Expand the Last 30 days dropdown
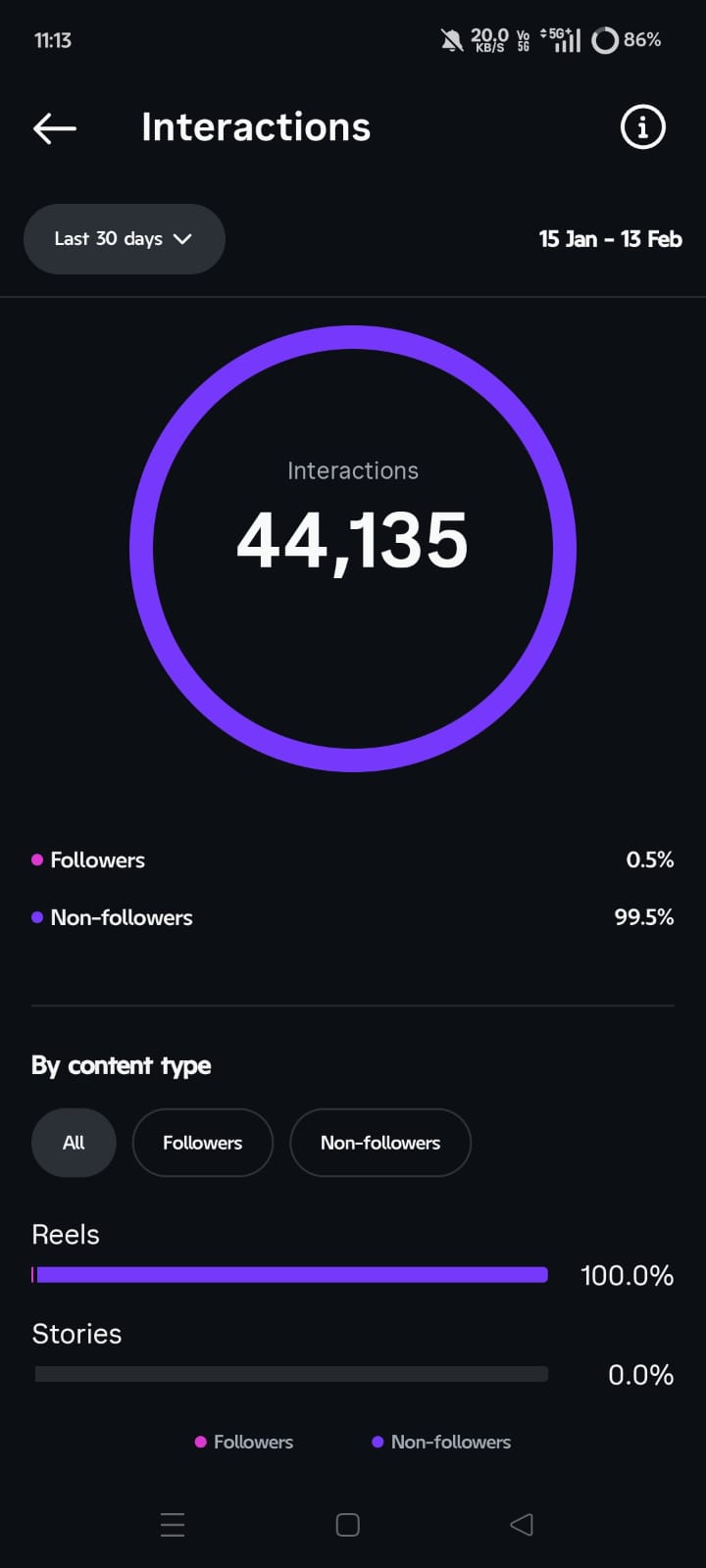The height and width of the screenshot is (1568, 706). (124, 239)
